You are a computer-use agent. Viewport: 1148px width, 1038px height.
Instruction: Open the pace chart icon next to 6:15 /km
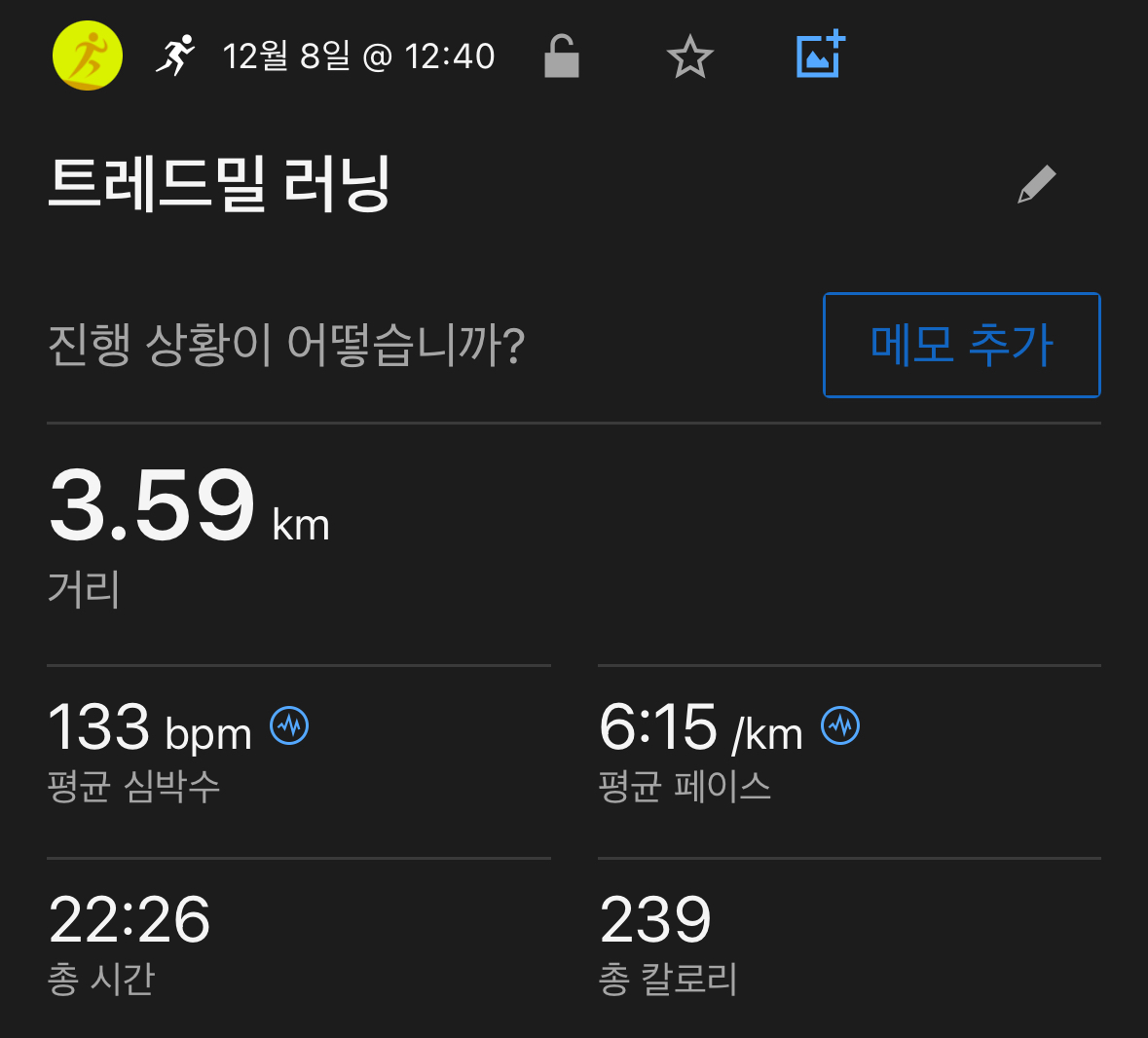(840, 725)
